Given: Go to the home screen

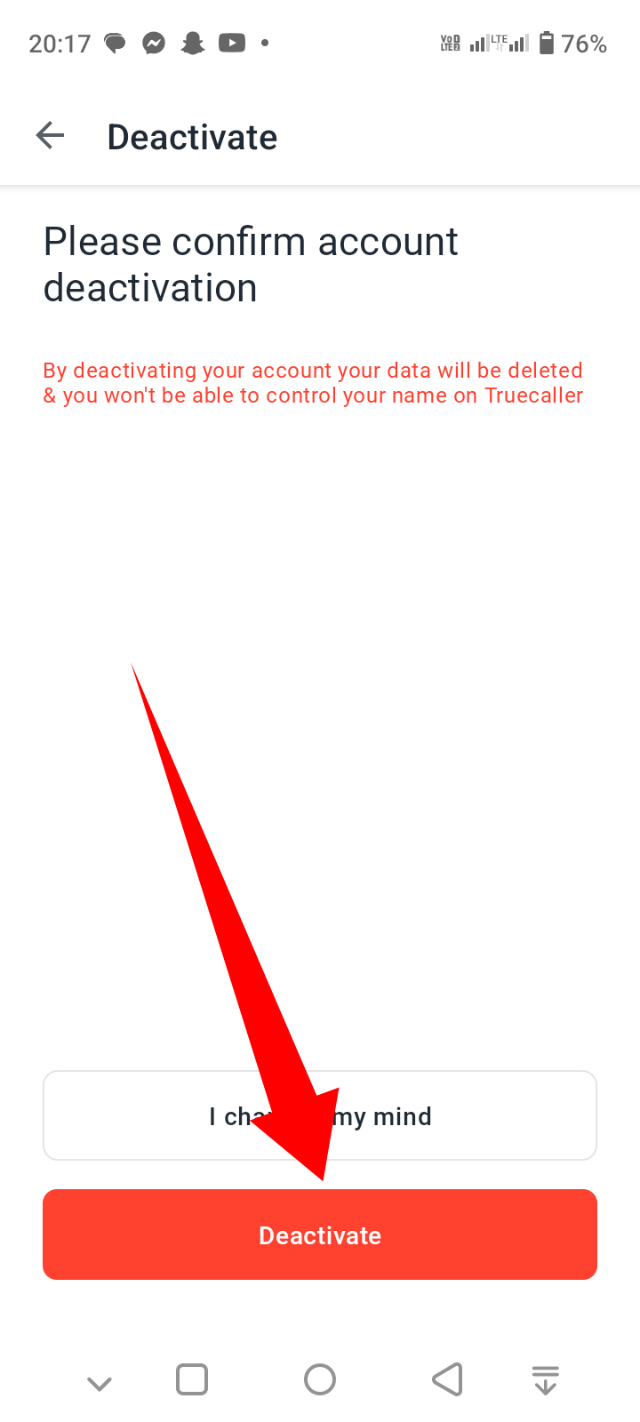Looking at the screenshot, I should click(x=320, y=1380).
